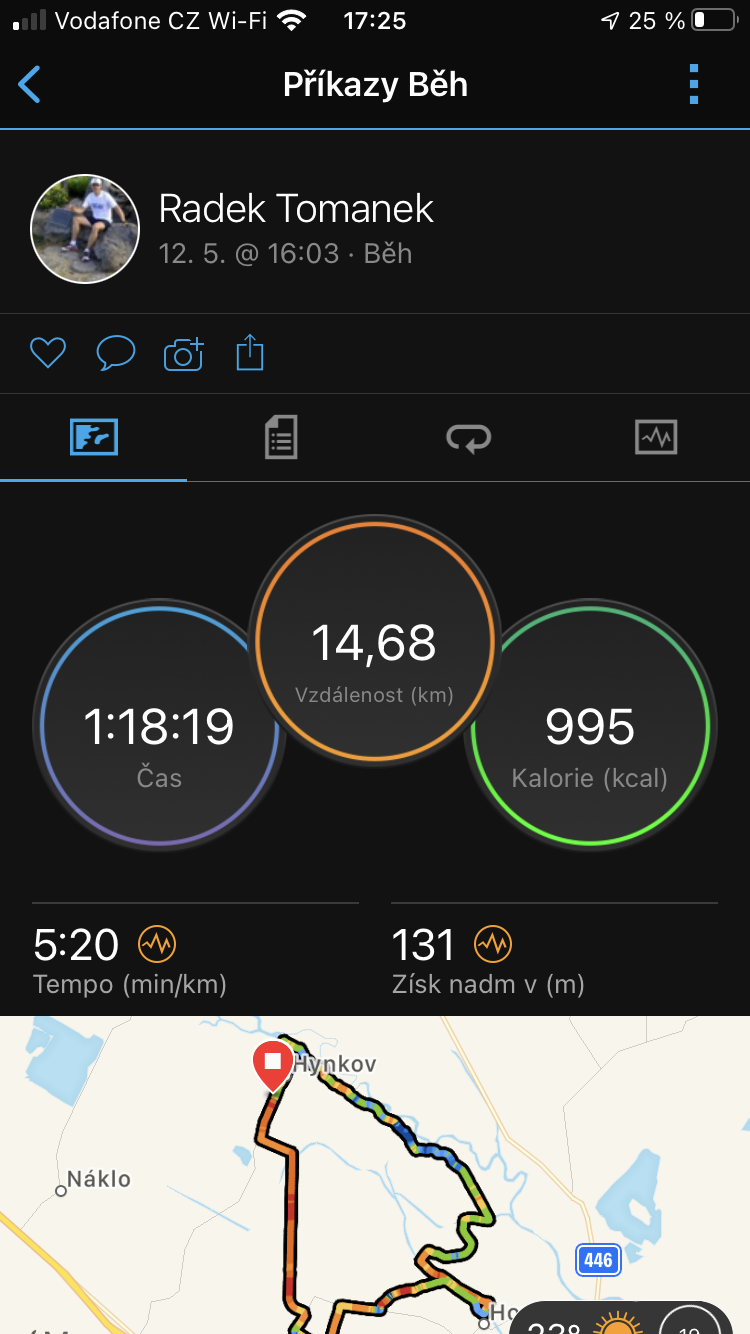750x1334 pixels.
Task: Switch to the stats details tab
Action: (281, 438)
